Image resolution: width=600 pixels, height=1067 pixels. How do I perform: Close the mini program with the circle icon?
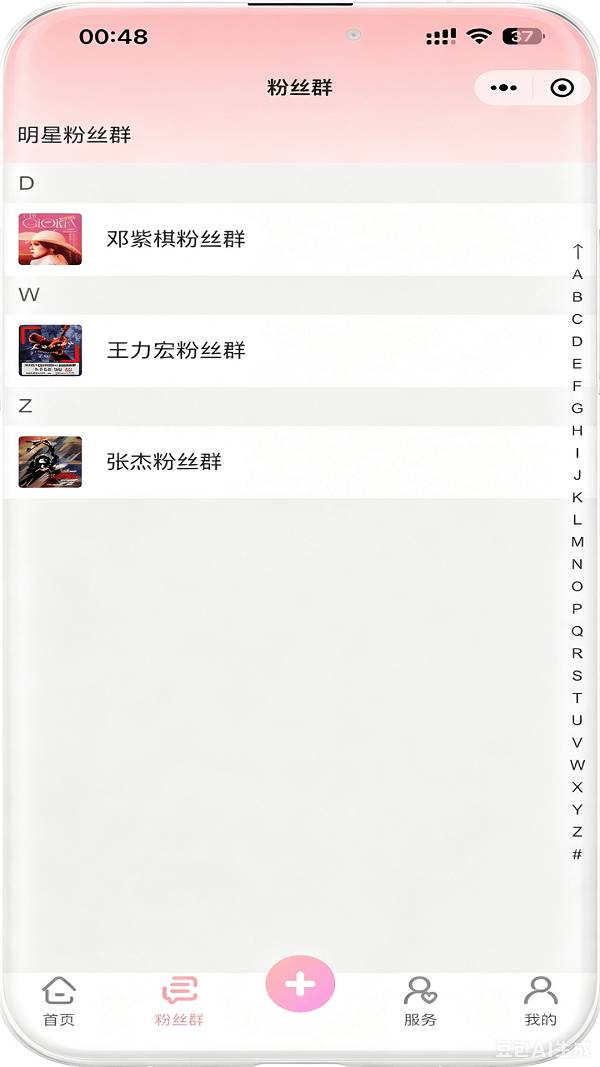562,88
